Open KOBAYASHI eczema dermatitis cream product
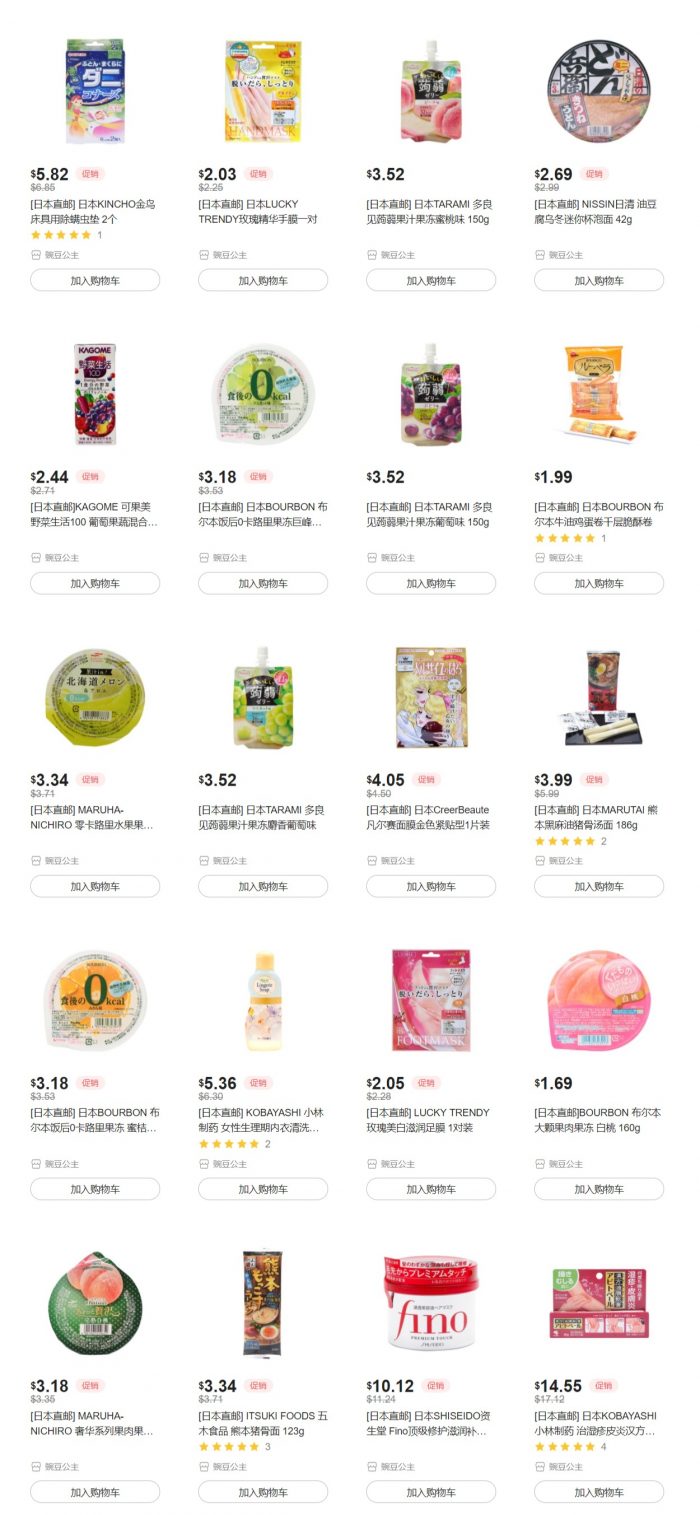The height and width of the screenshot is (1515, 700). pyautogui.click(x=596, y=1423)
